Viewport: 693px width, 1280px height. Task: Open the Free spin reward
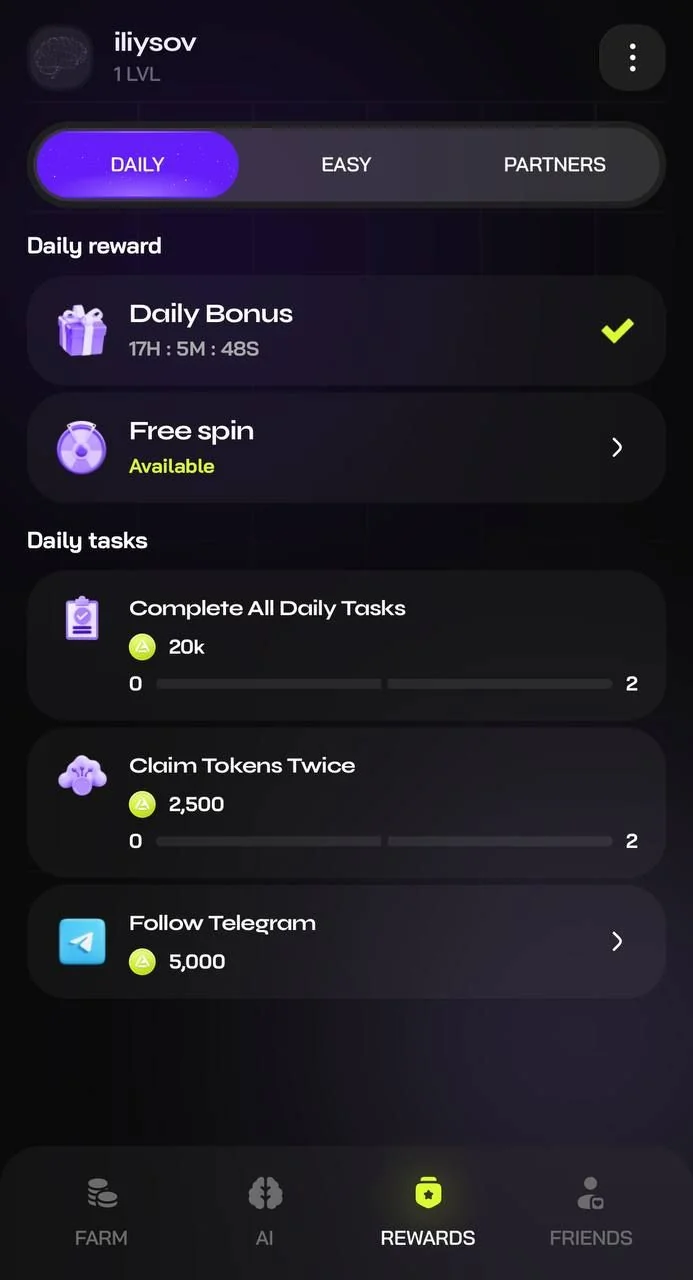pyautogui.click(x=346, y=448)
